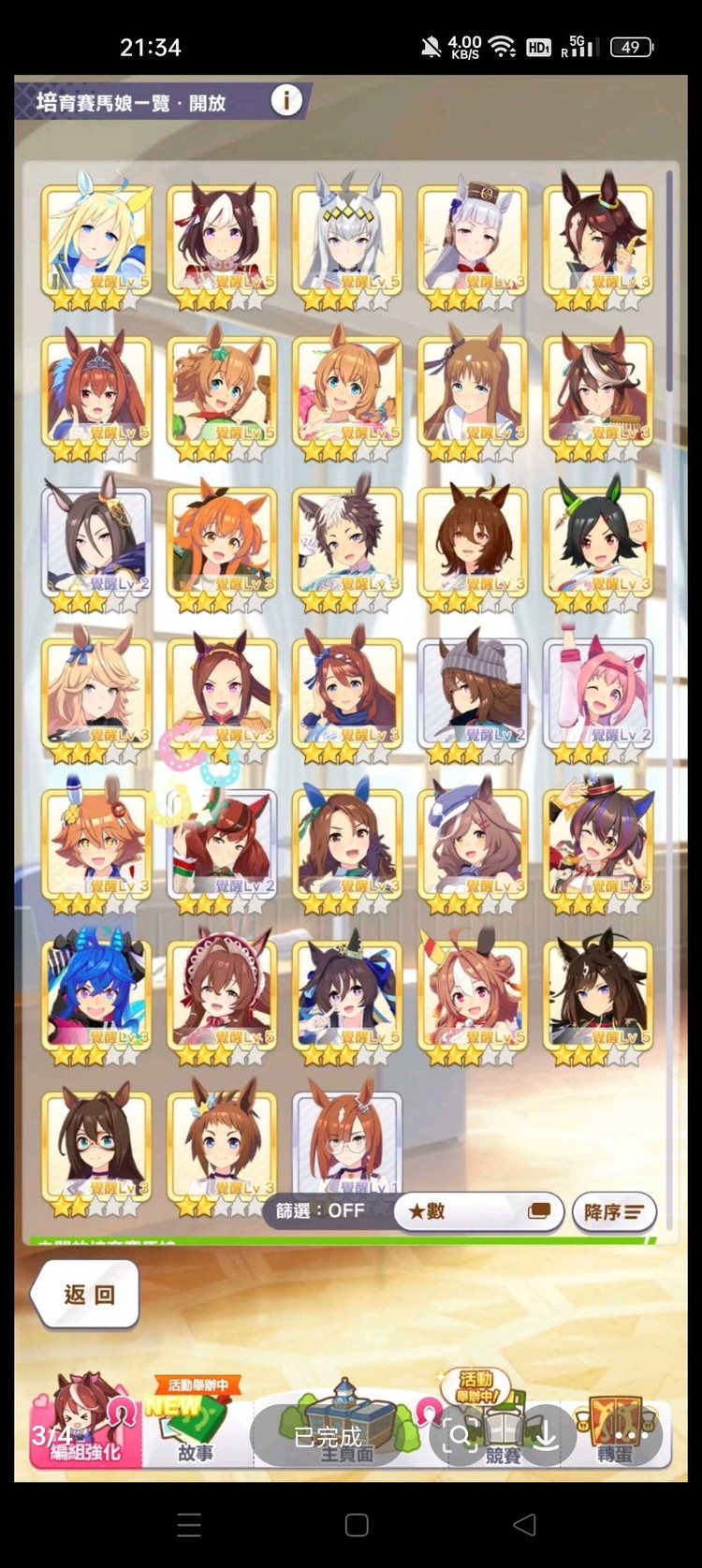Screen dimensions: 702x1568
Task: Open the ★數 sort dropdown
Action: coord(477,1210)
